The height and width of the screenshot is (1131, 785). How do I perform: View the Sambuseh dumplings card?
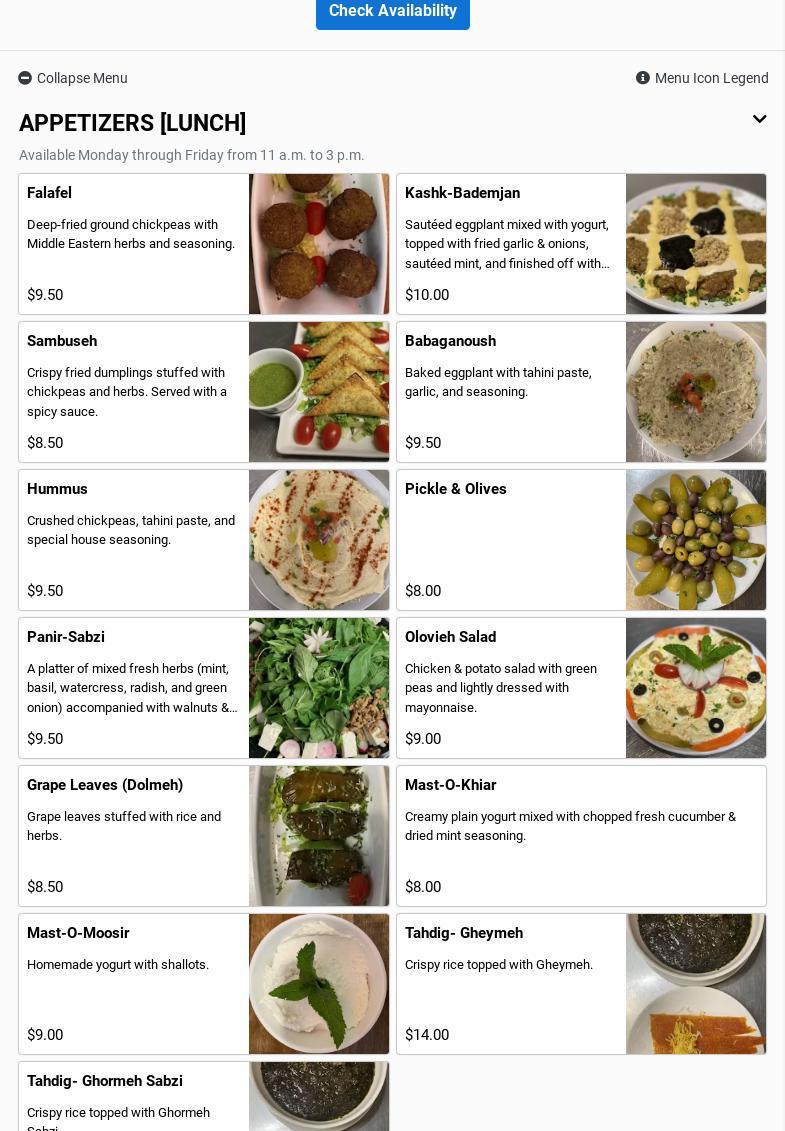click(x=203, y=392)
